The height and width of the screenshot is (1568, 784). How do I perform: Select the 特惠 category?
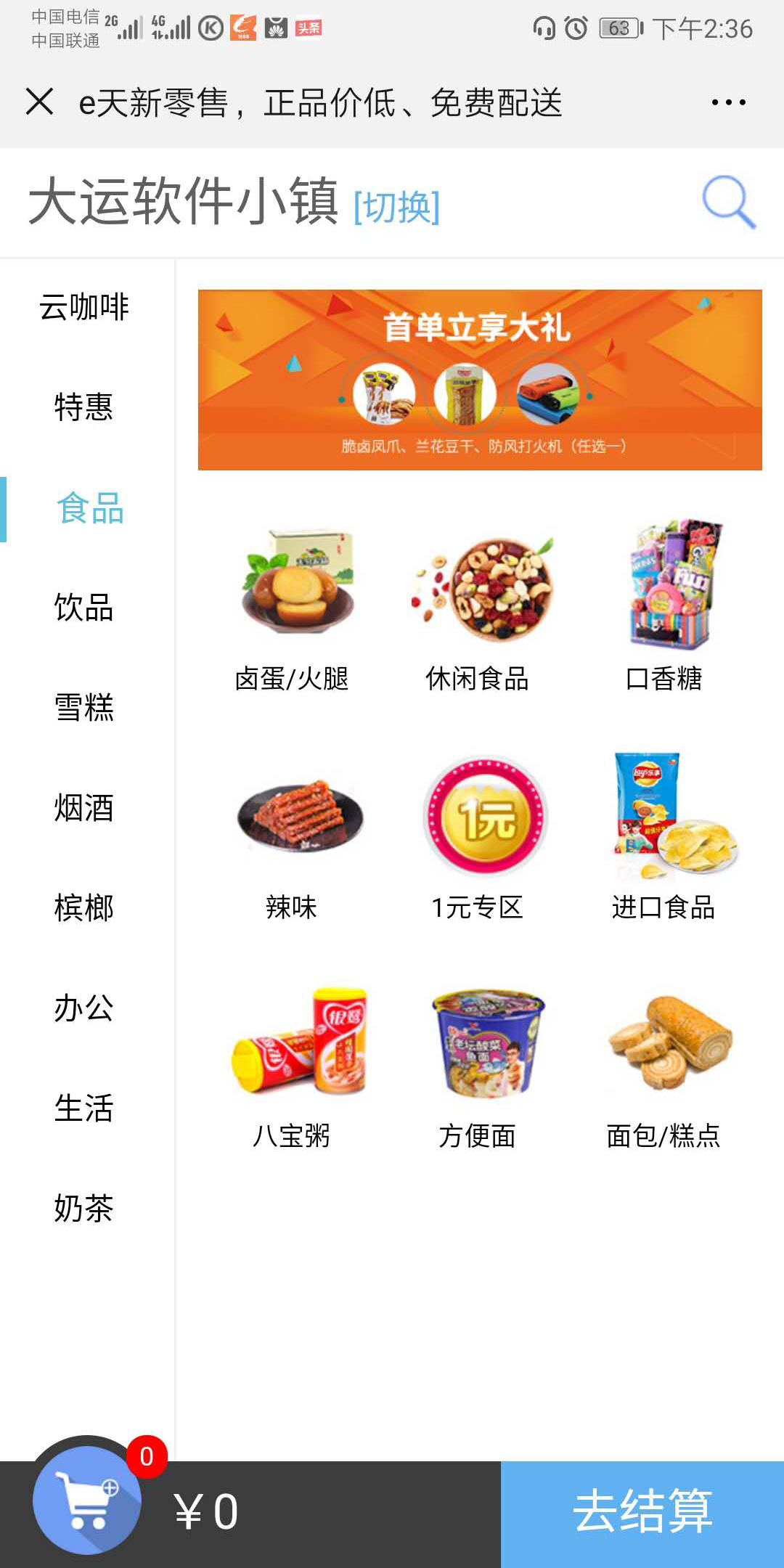coord(84,407)
